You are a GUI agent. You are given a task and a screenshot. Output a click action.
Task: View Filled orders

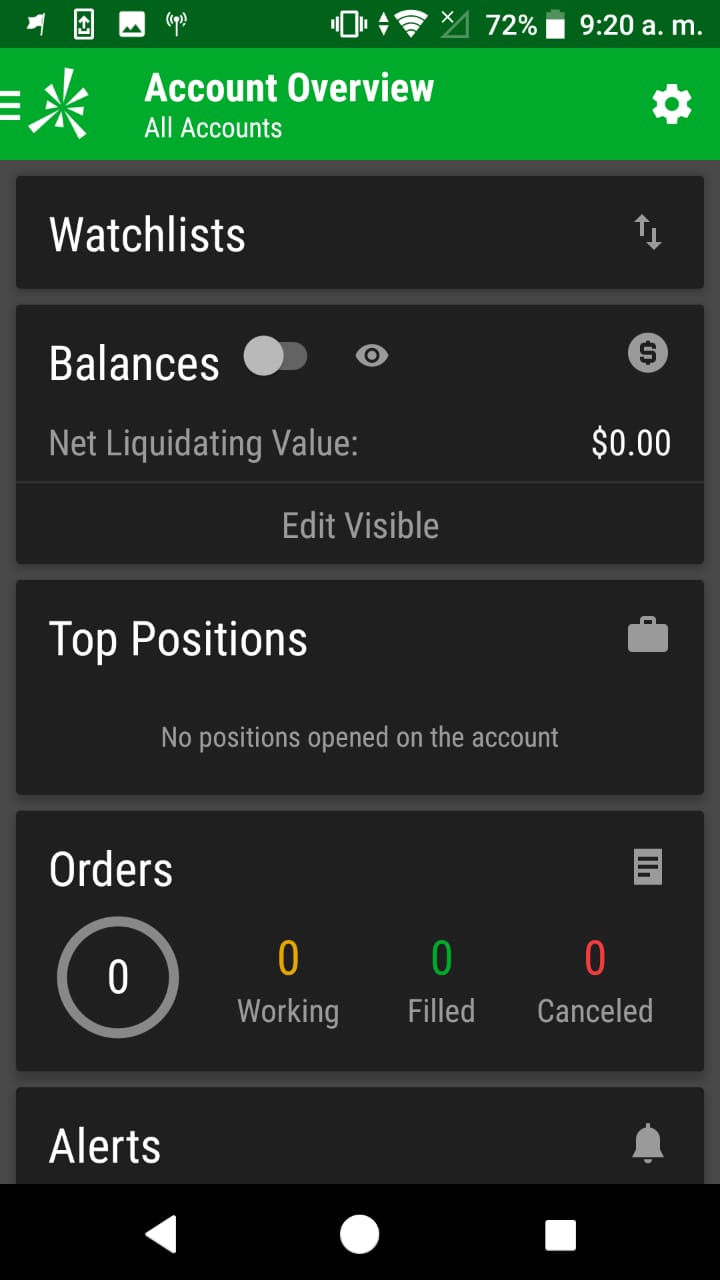[441, 983]
